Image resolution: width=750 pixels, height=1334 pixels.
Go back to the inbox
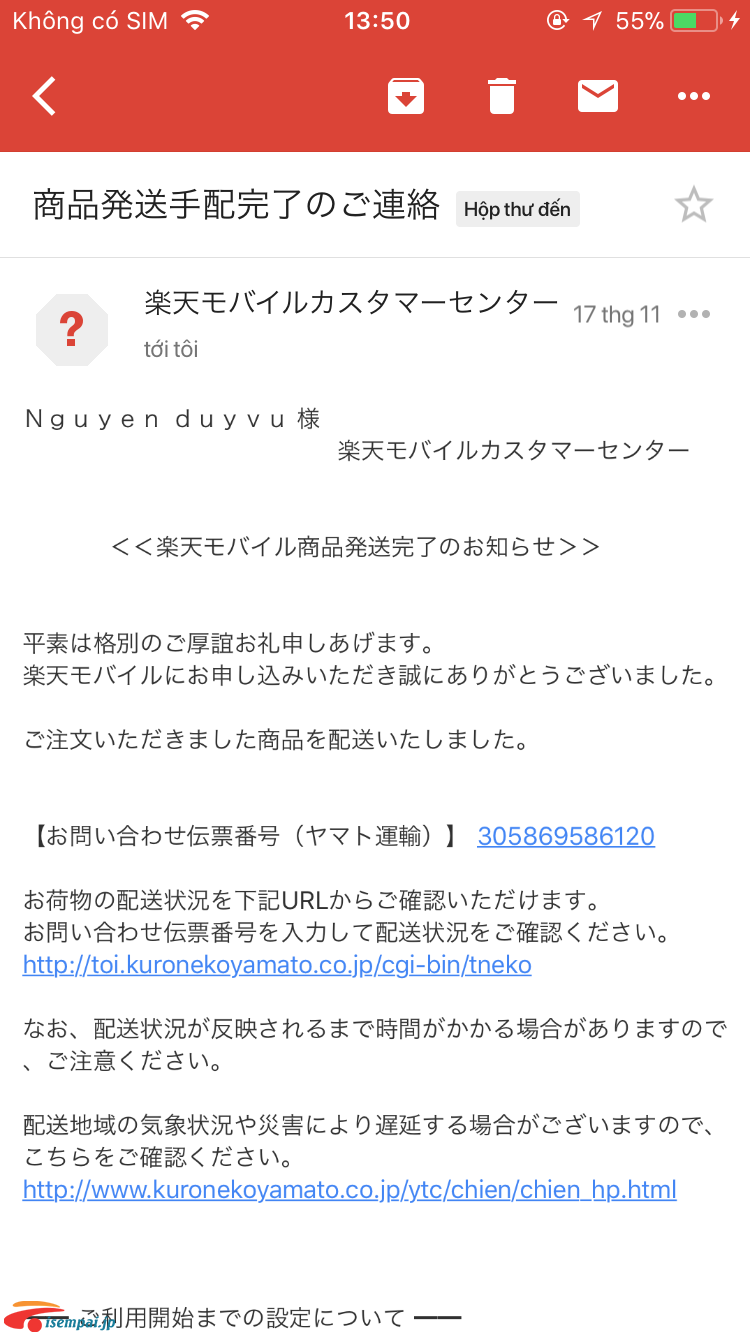tap(44, 96)
